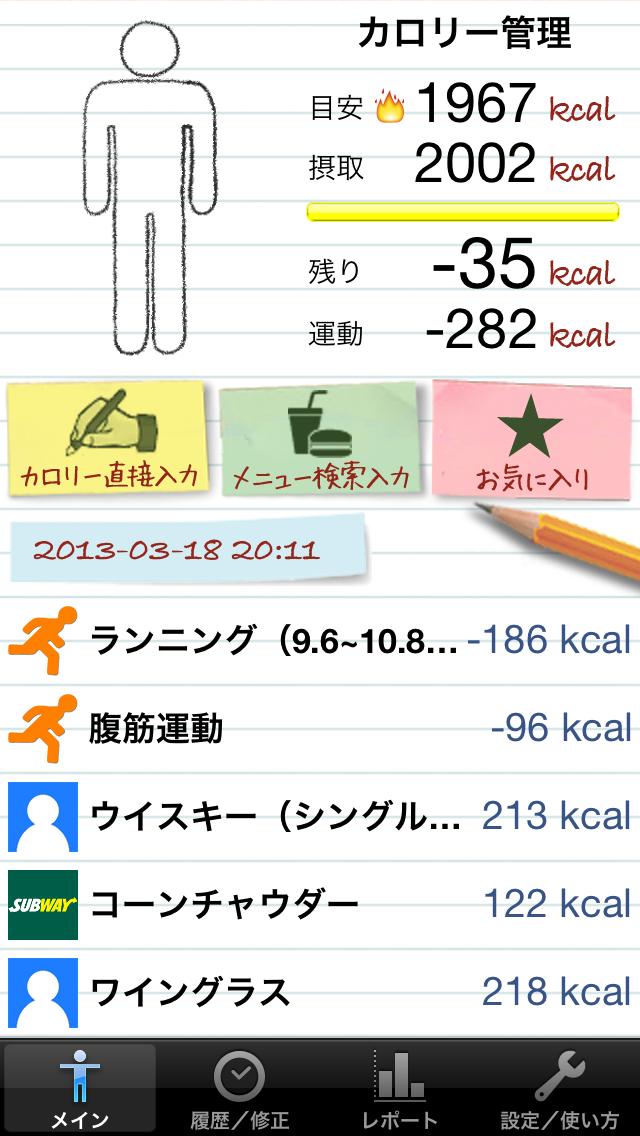Screen dimensions: 640x1136
Task: Open the 設定/使い方 tab
Action: click(560, 1090)
